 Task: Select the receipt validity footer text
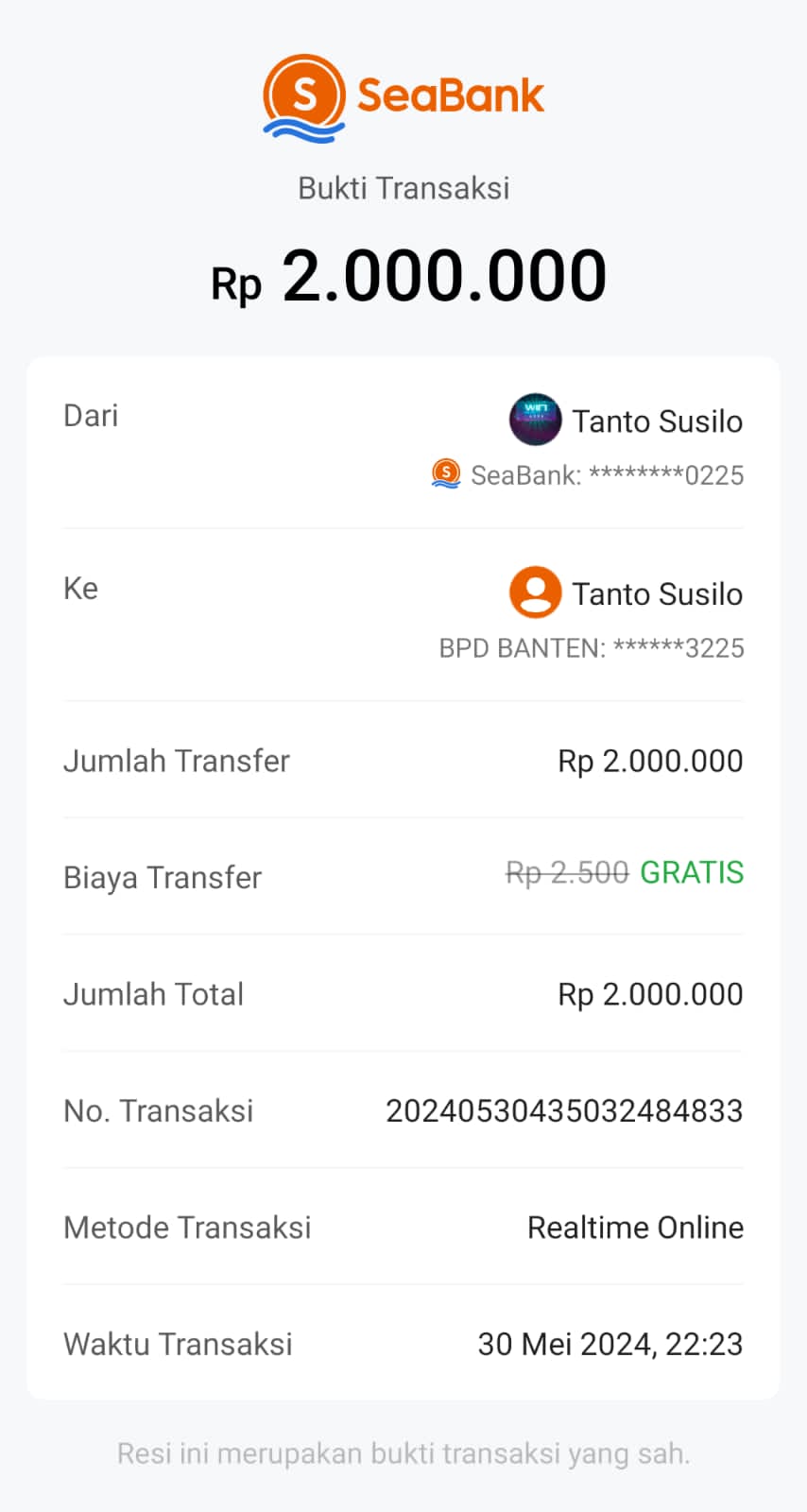pyautogui.click(x=403, y=1453)
